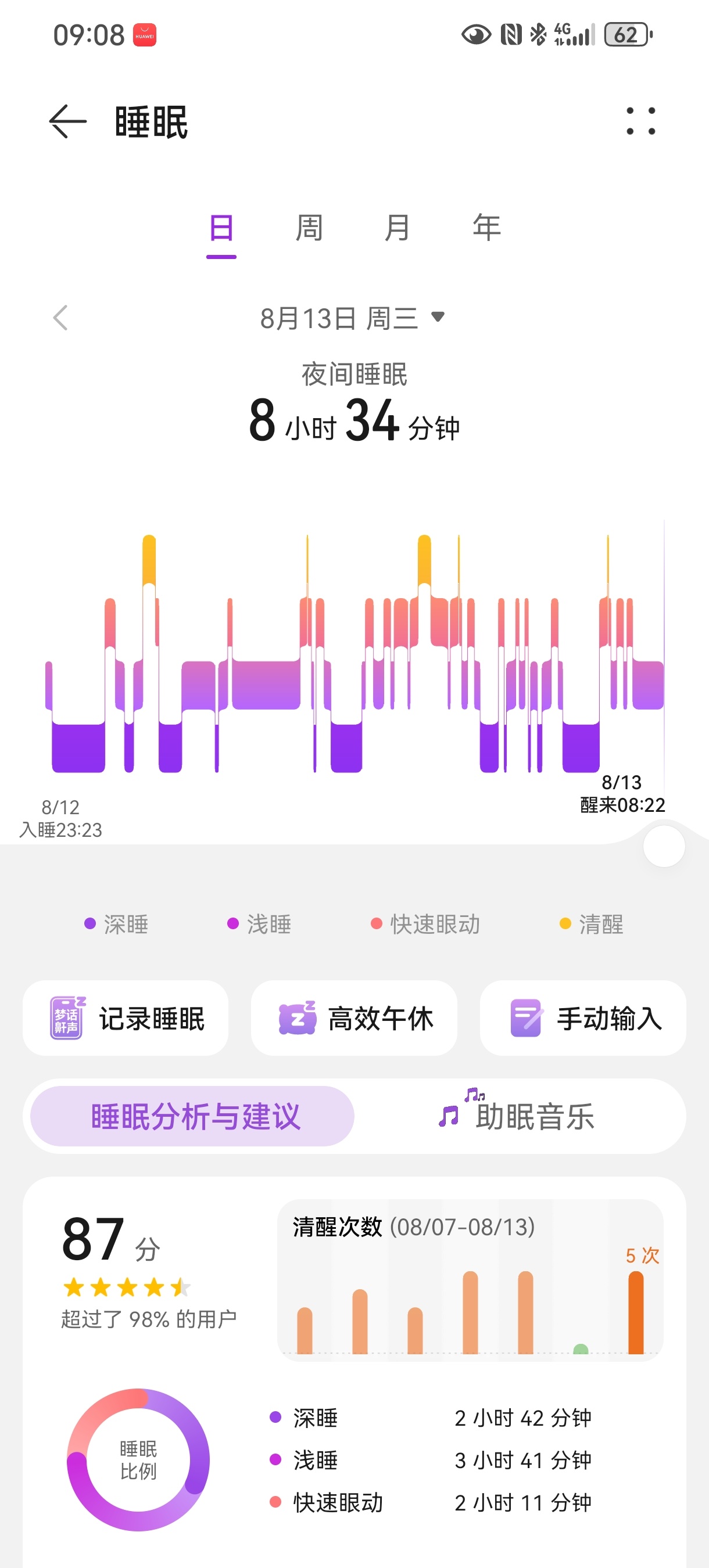Go back from the 睡眠 page
The width and height of the screenshot is (709, 1568).
[x=67, y=122]
